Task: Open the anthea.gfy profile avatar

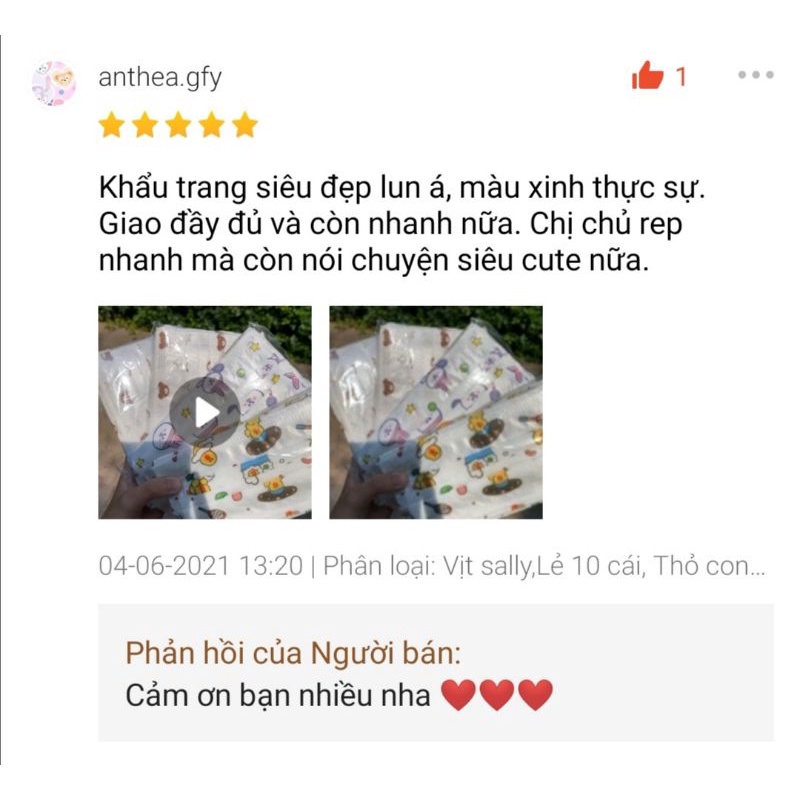Action: pyautogui.click(x=54, y=83)
